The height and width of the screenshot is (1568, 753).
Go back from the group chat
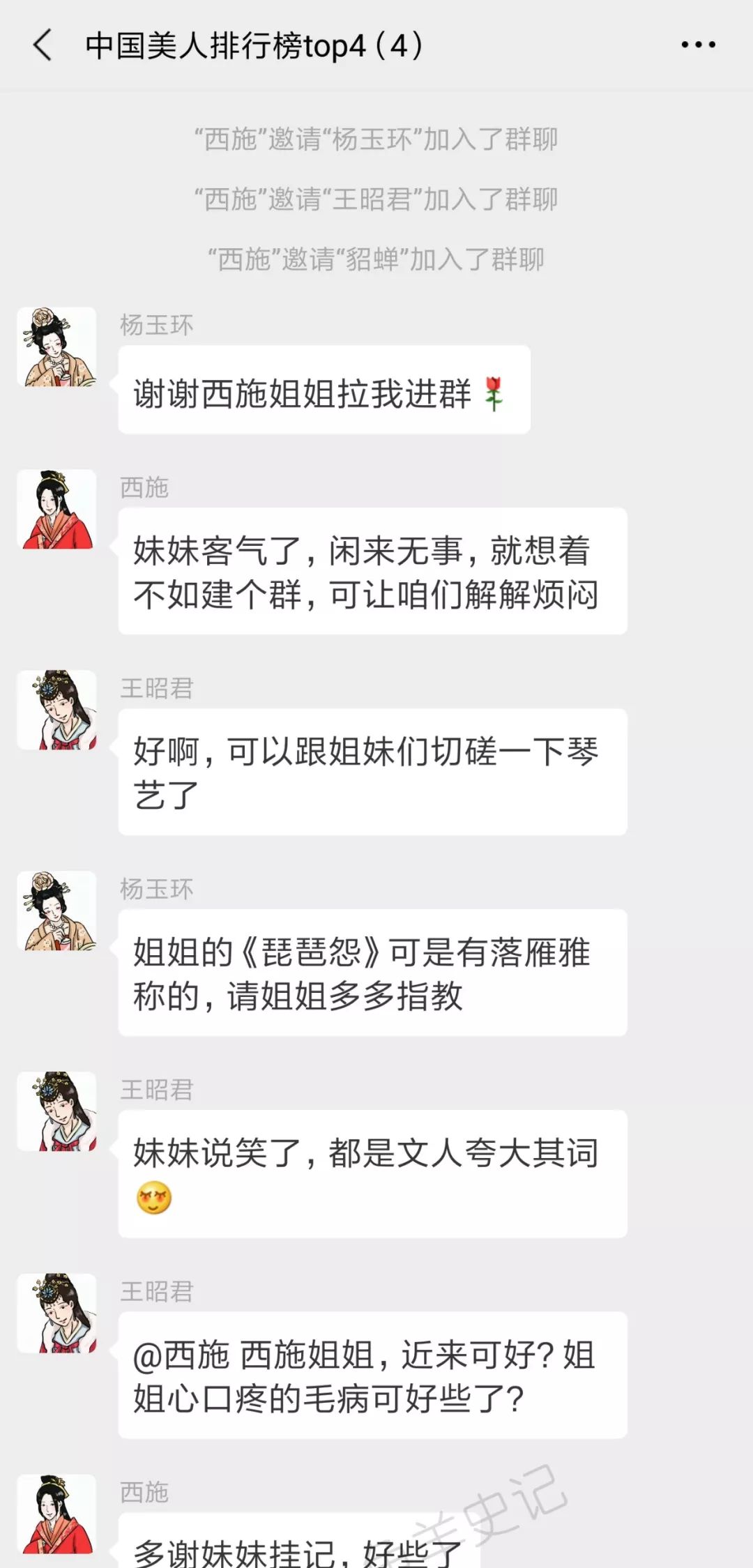pyautogui.click(x=43, y=45)
